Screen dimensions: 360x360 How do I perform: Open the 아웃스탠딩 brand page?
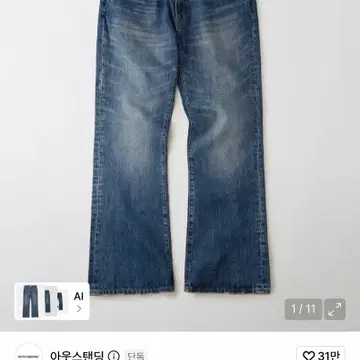77,355
